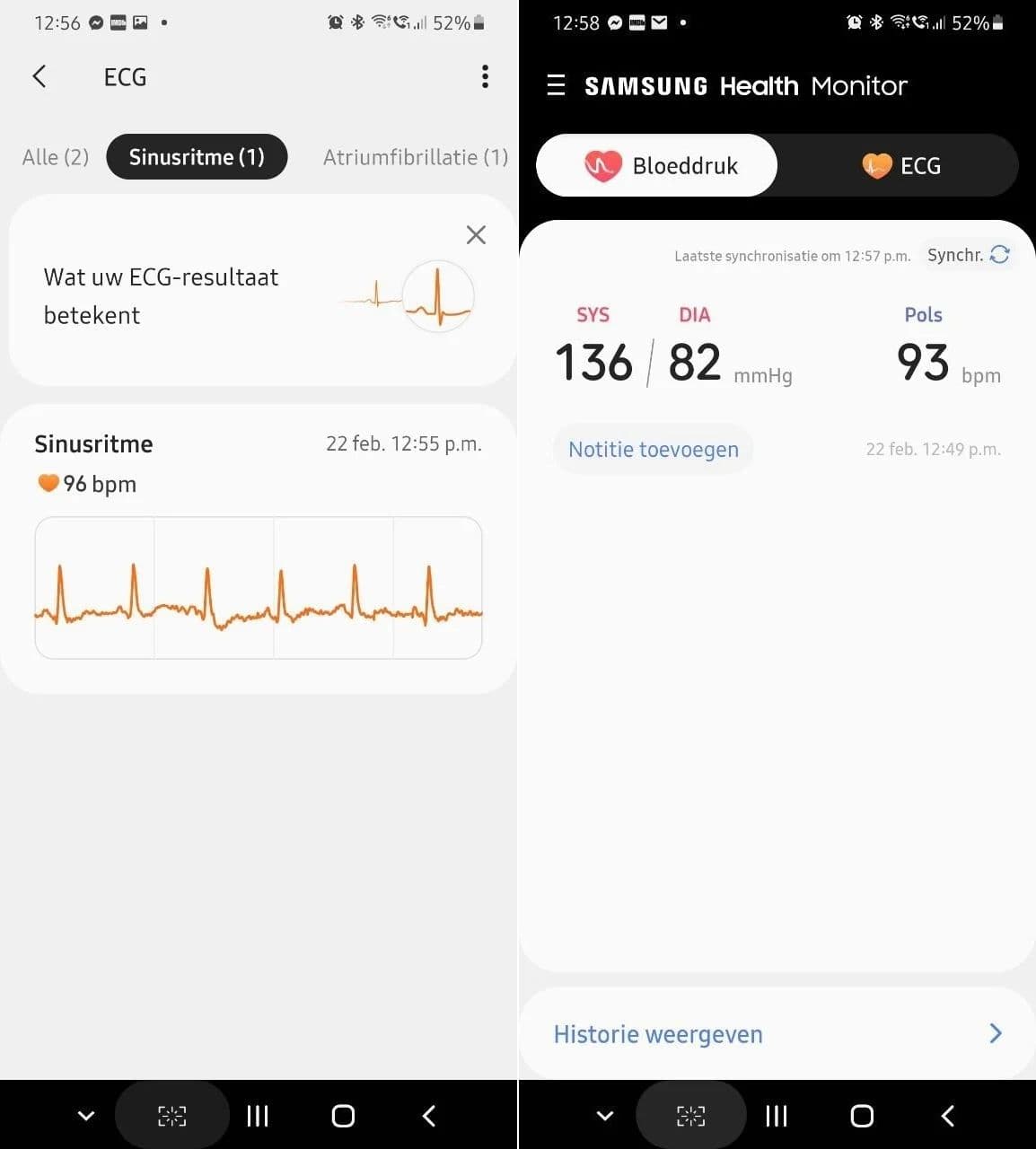Show Atriumfibrillatie (1) recordings
Viewport: 1036px width, 1149px height.
(415, 157)
